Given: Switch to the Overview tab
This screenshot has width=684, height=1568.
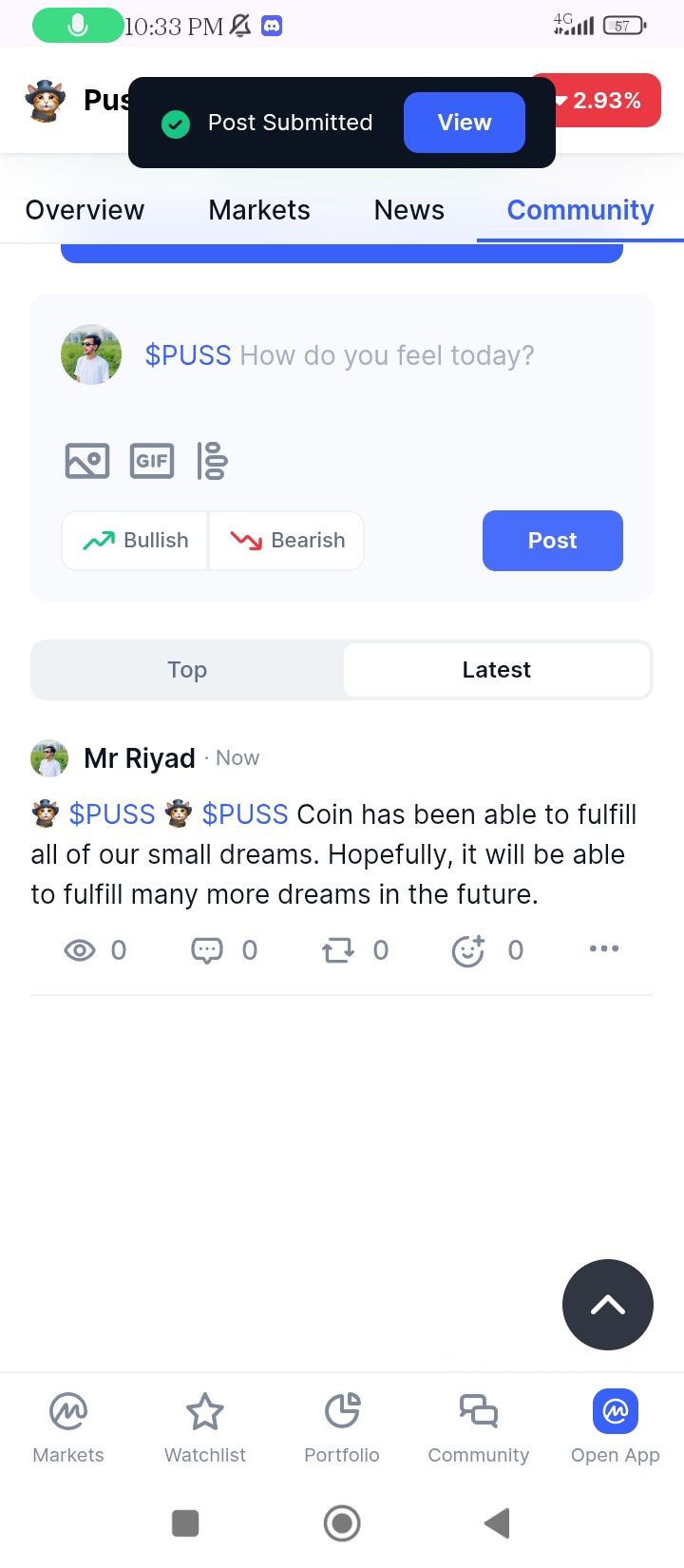Looking at the screenshot, I should [85, 210].
